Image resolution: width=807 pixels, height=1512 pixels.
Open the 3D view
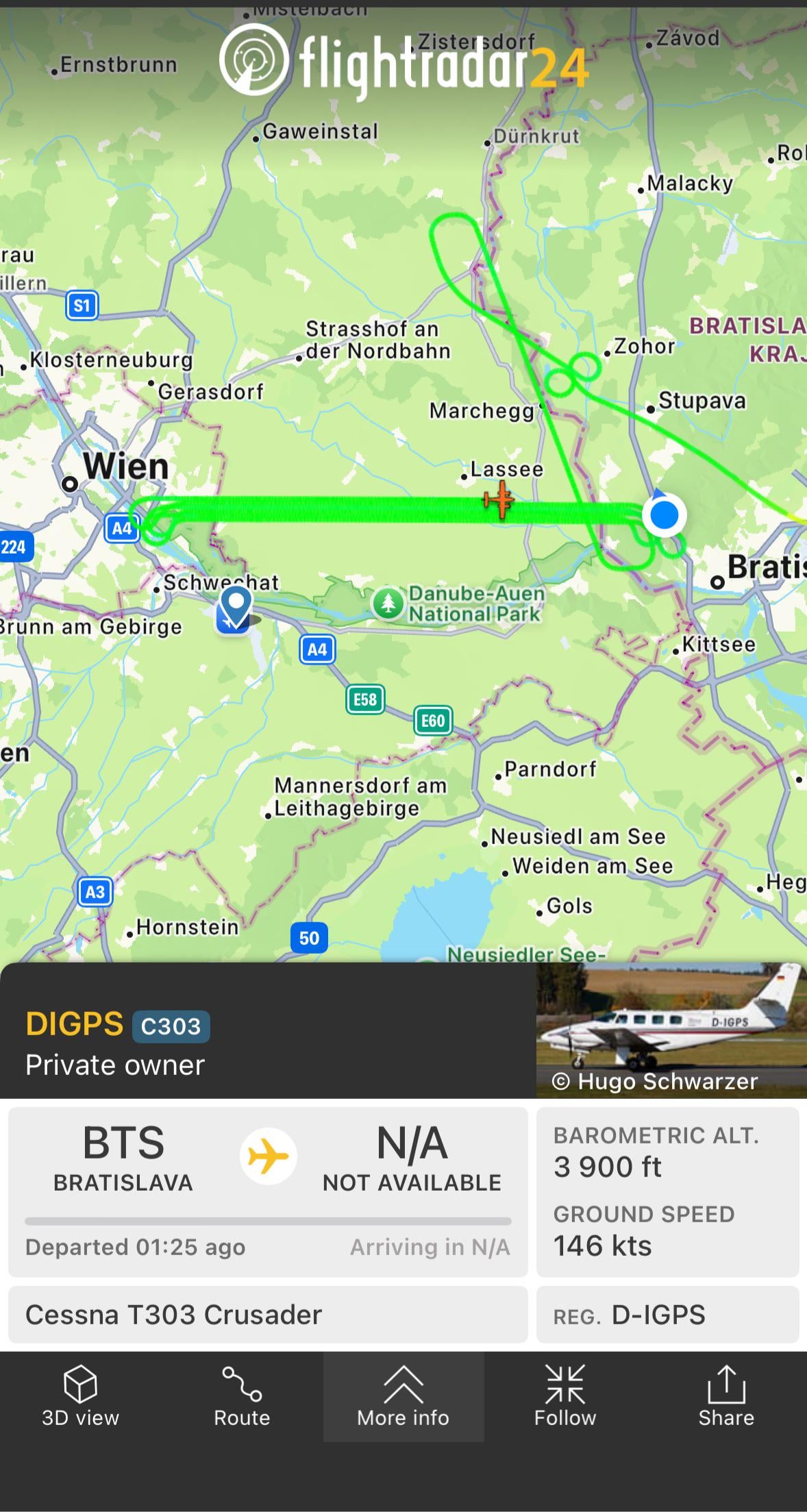point(80,1396)
